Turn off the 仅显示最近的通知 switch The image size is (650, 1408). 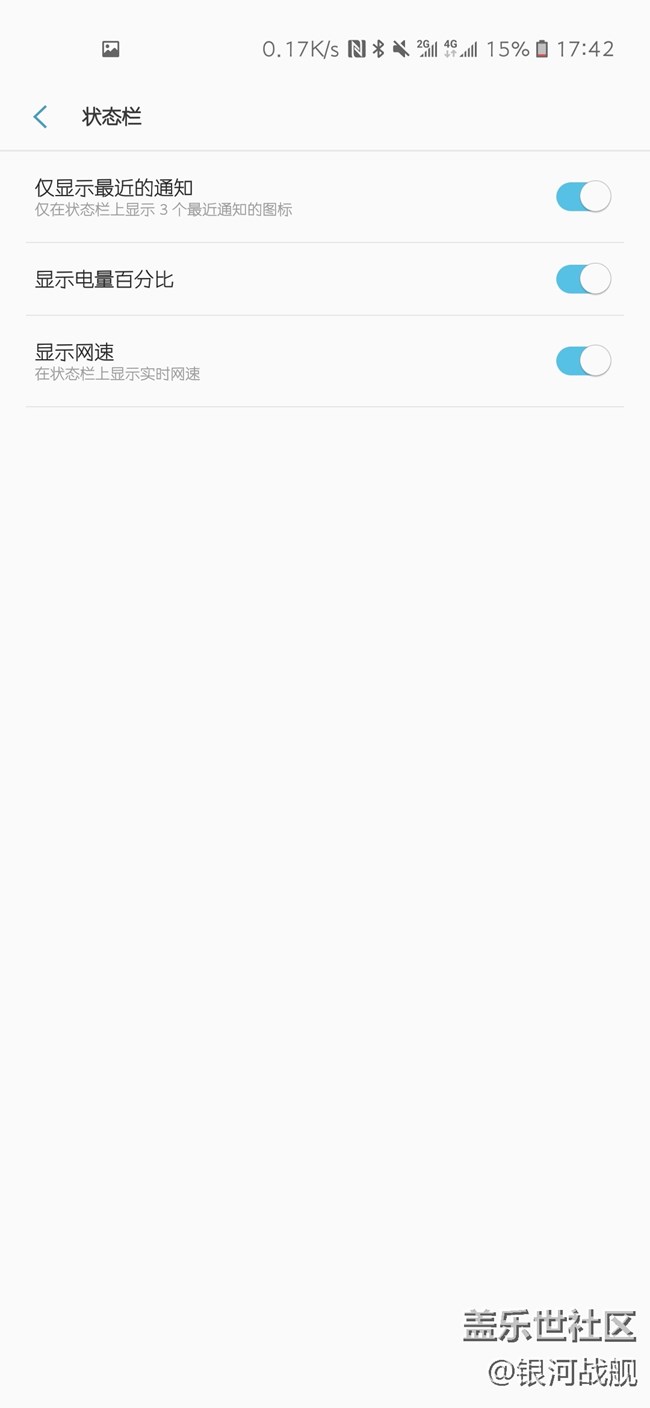(583, 197)
